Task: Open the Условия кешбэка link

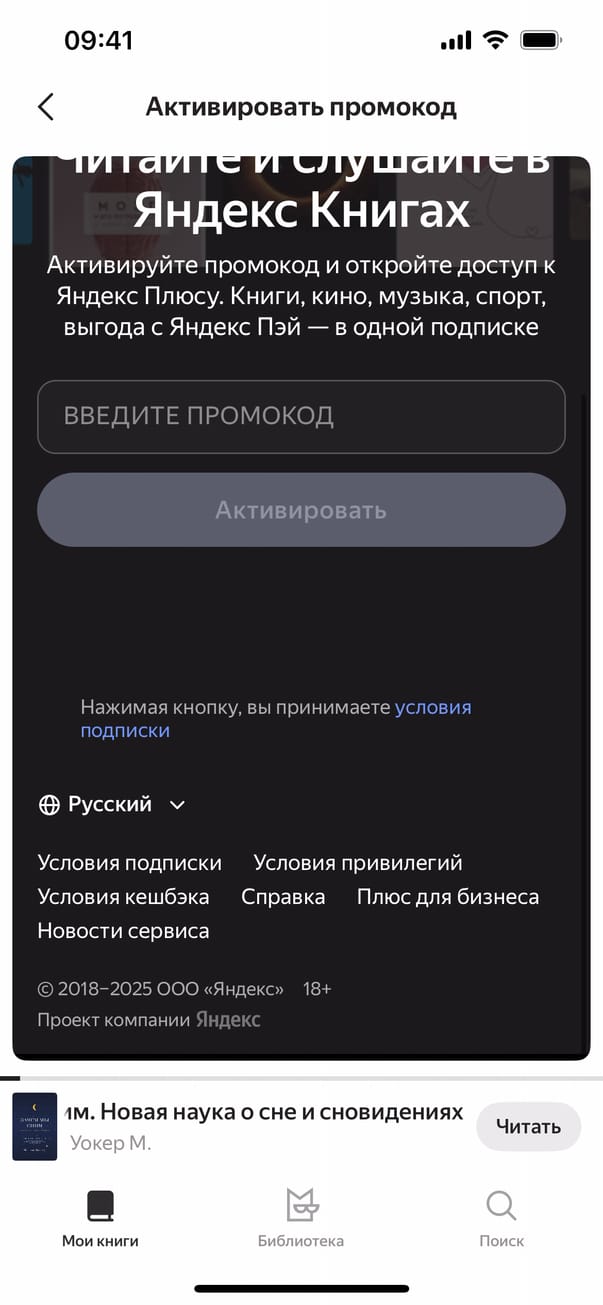Action: tap(123, 897)
